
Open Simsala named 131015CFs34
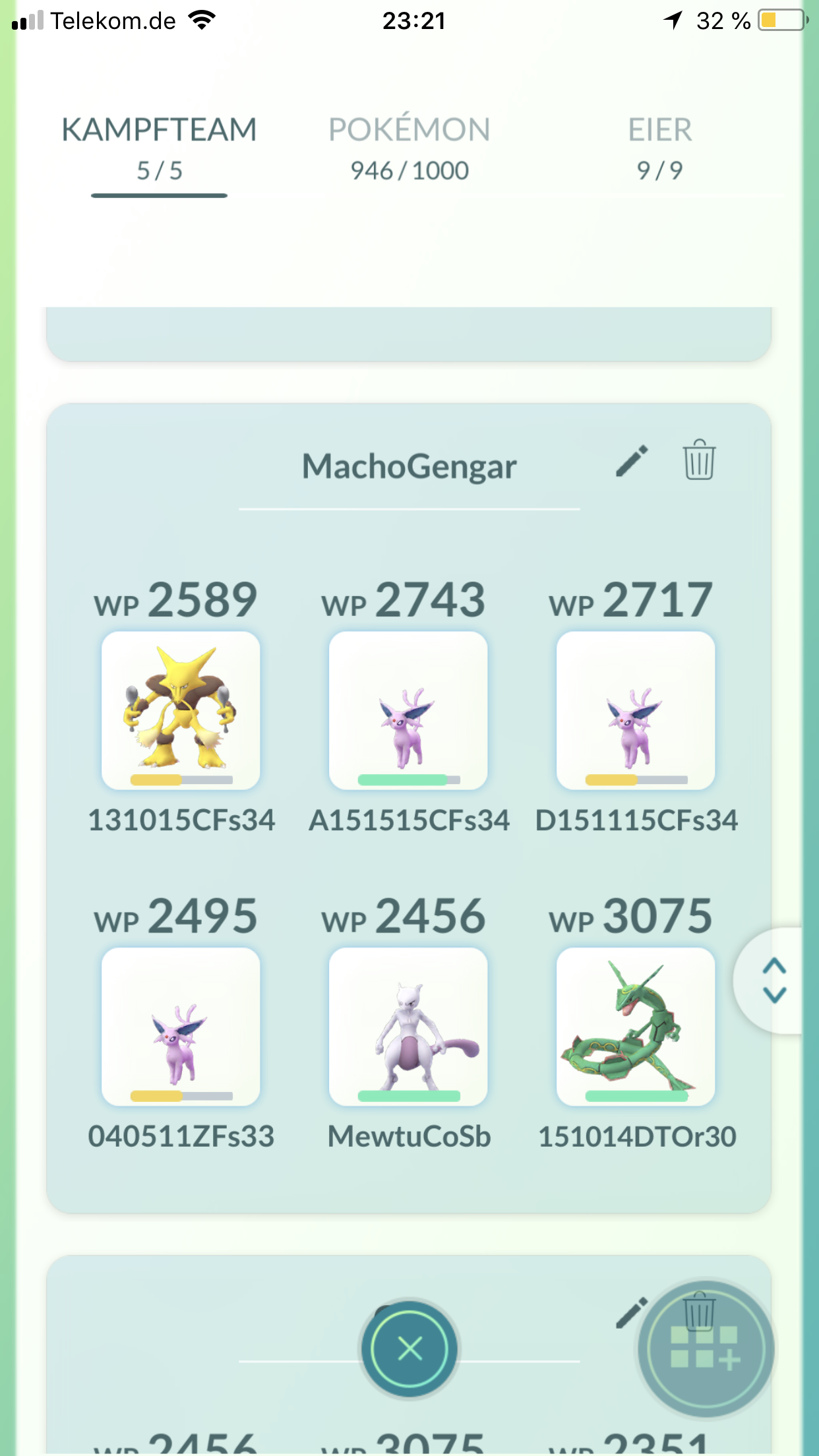(181, 710)
